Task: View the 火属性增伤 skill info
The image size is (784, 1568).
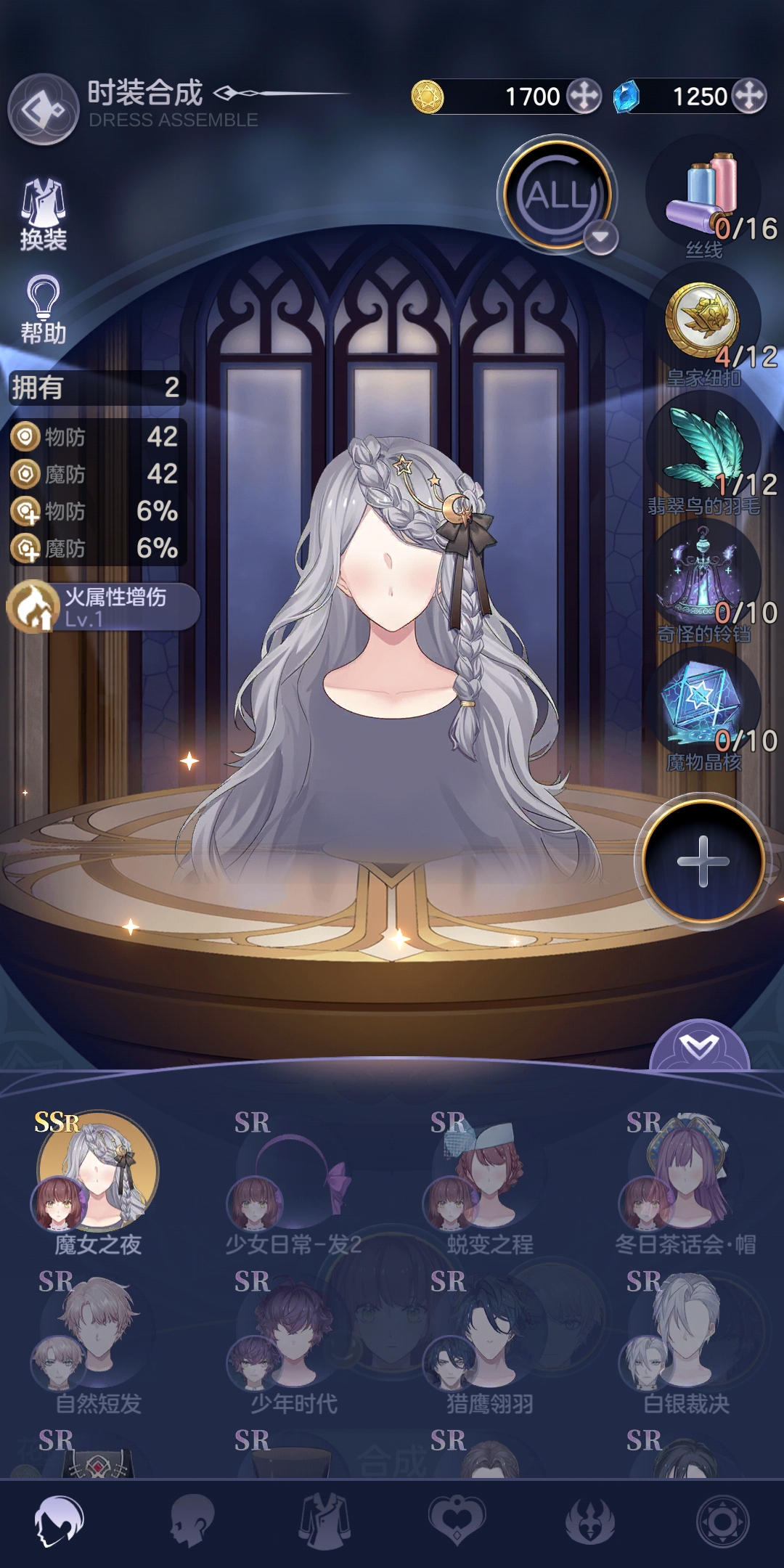Action: (102, 607)
